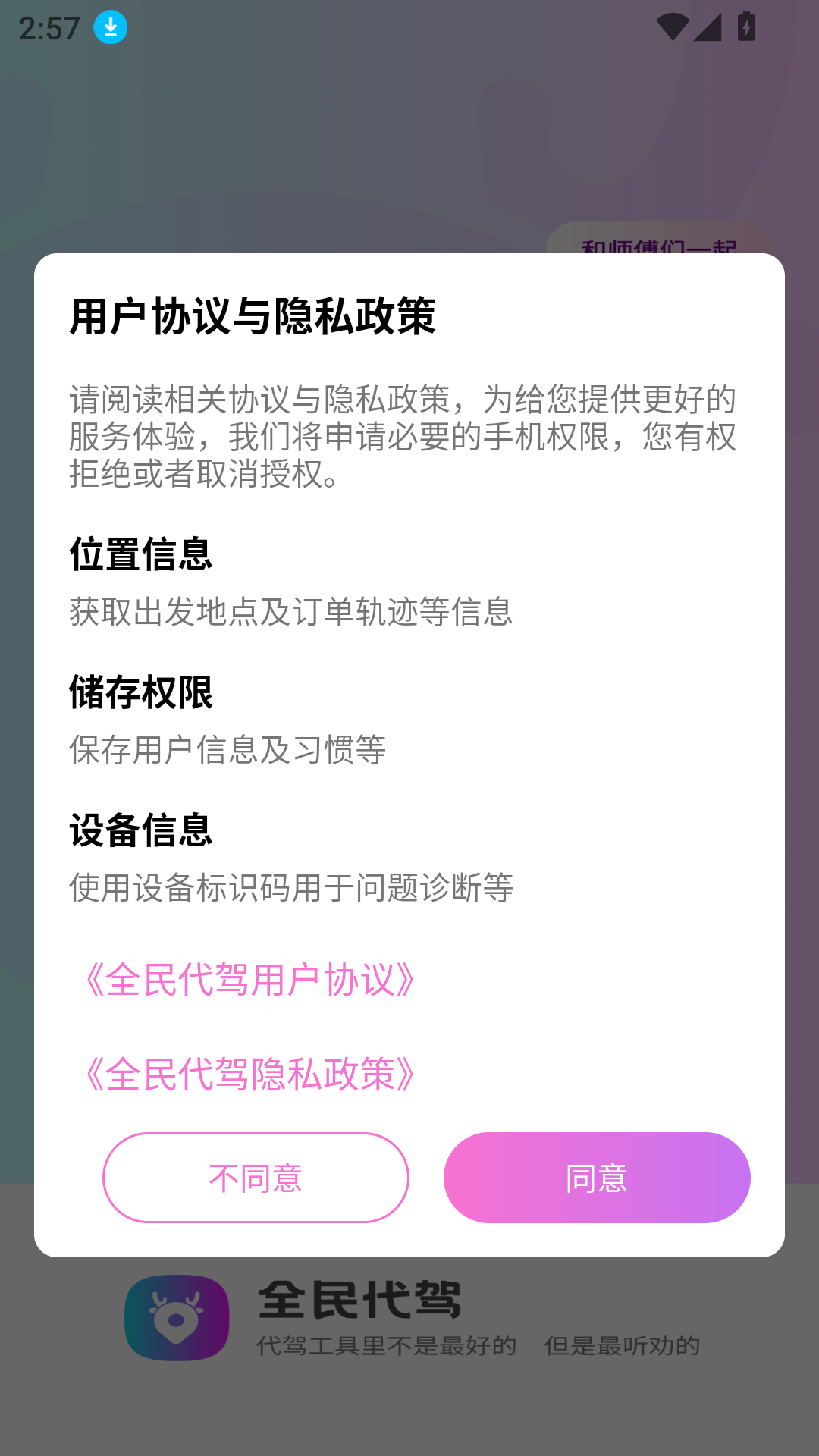819x1456 pixels.
Task: Tap the battery icon in status bar
Action: [x=745, y=25]
